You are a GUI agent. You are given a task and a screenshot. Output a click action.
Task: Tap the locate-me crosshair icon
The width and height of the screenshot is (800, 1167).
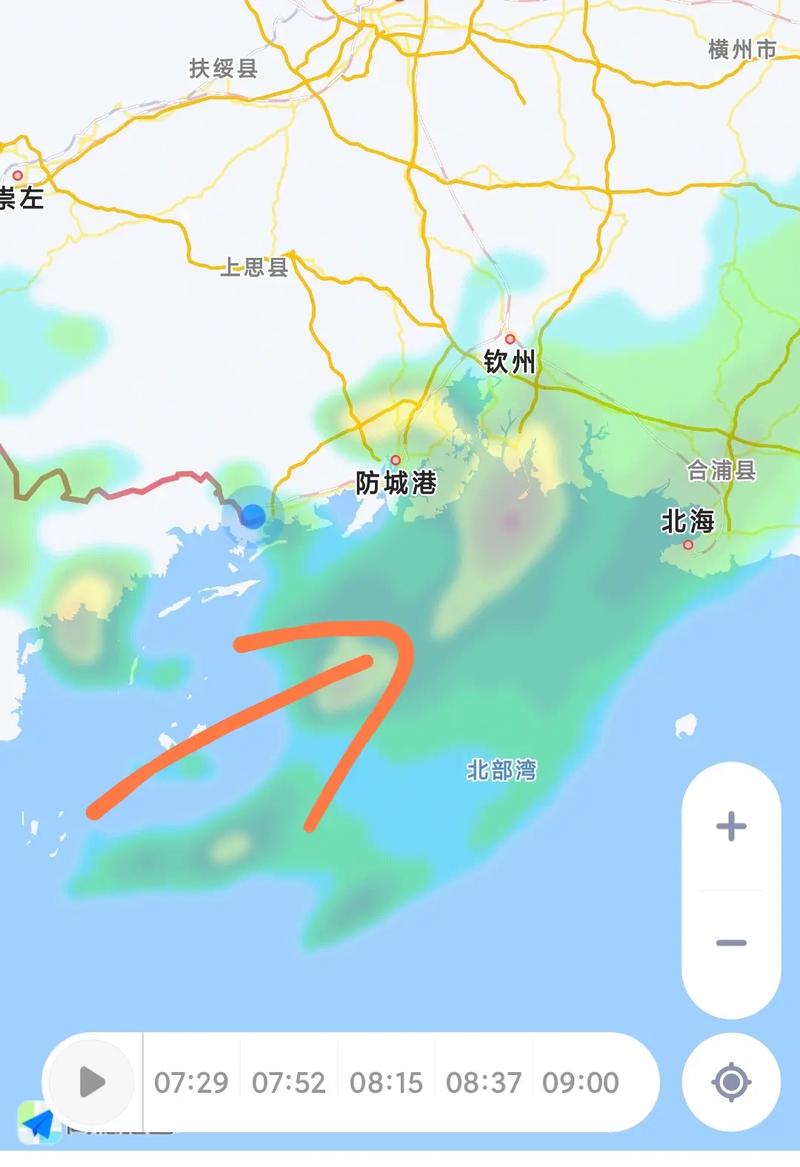[x=729, y=1084]
